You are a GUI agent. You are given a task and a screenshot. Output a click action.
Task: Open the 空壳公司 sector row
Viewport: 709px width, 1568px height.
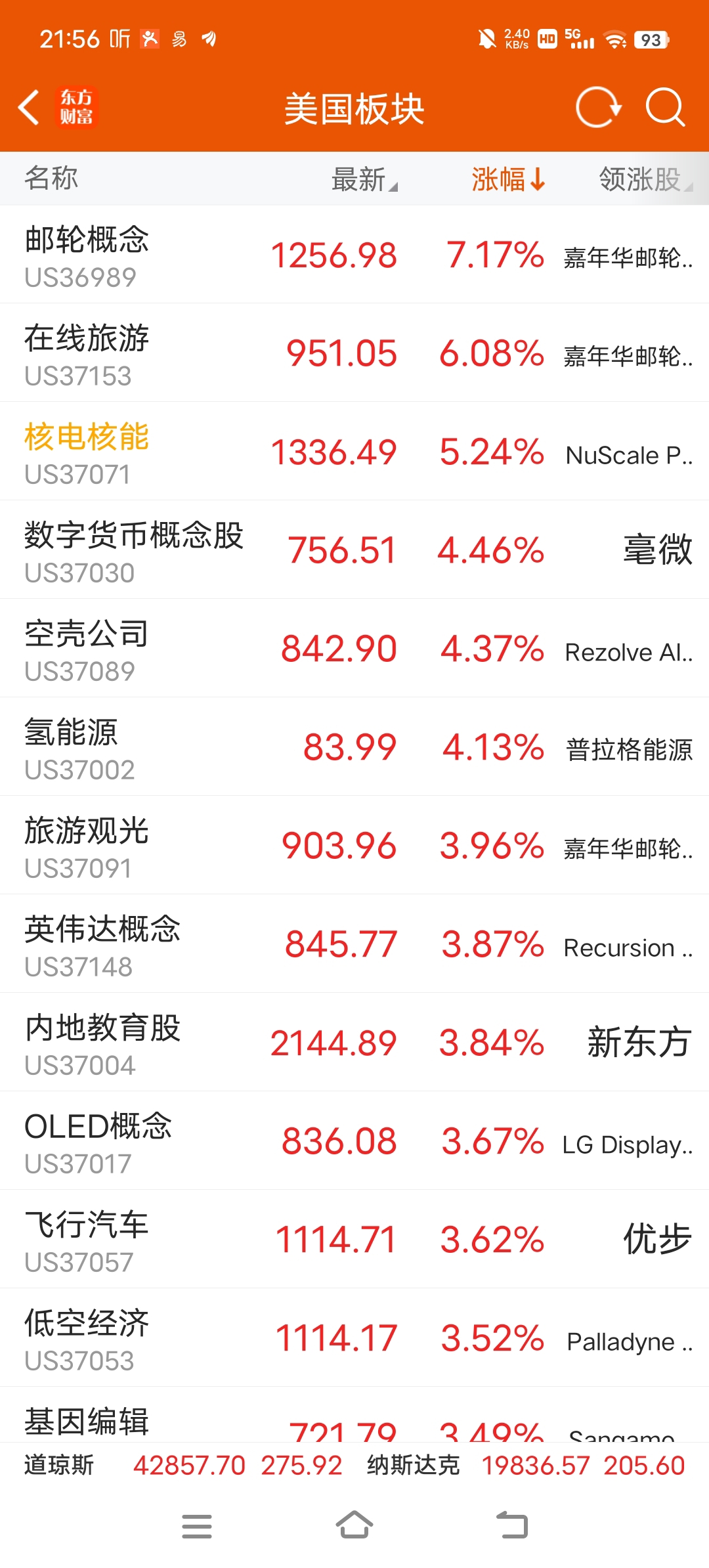pyautogui.click(x=354, y=649)
